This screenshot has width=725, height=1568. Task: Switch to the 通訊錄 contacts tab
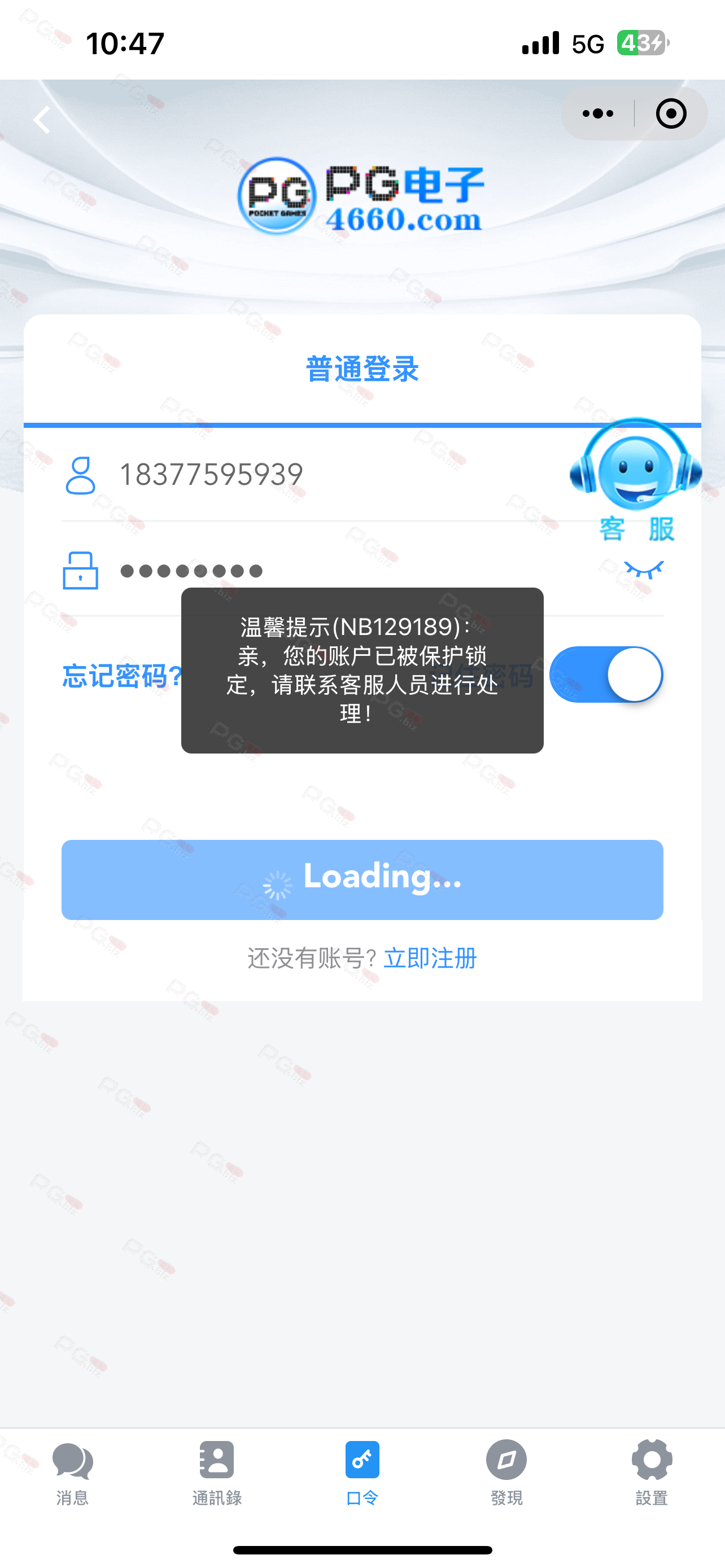tap(217, 1473)
